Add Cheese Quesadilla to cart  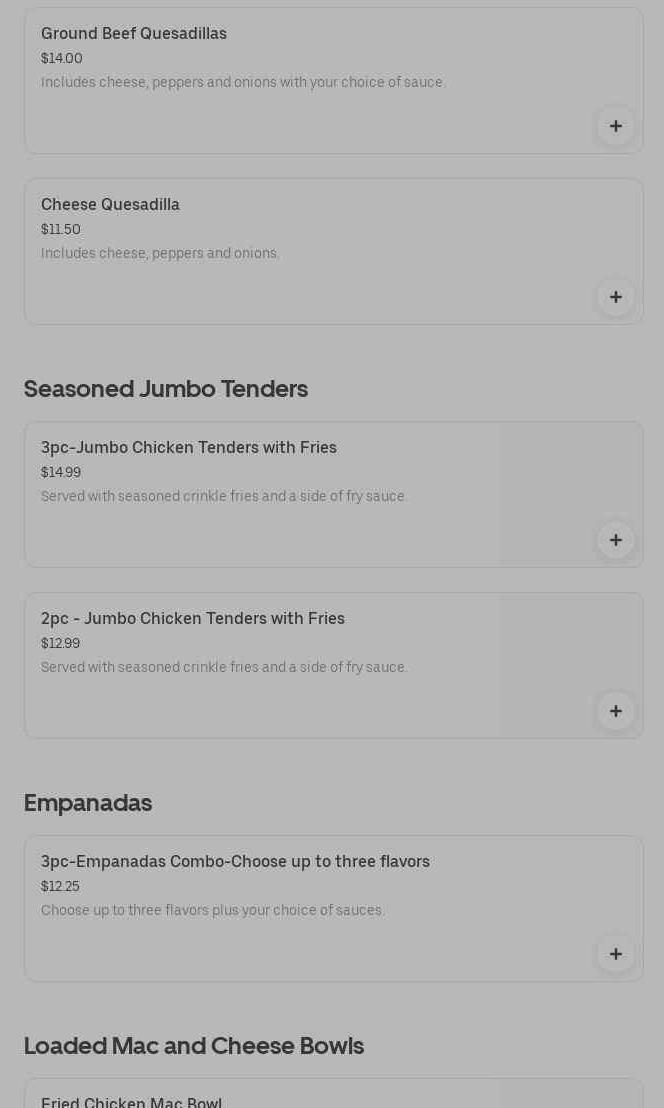click(615, 297)
